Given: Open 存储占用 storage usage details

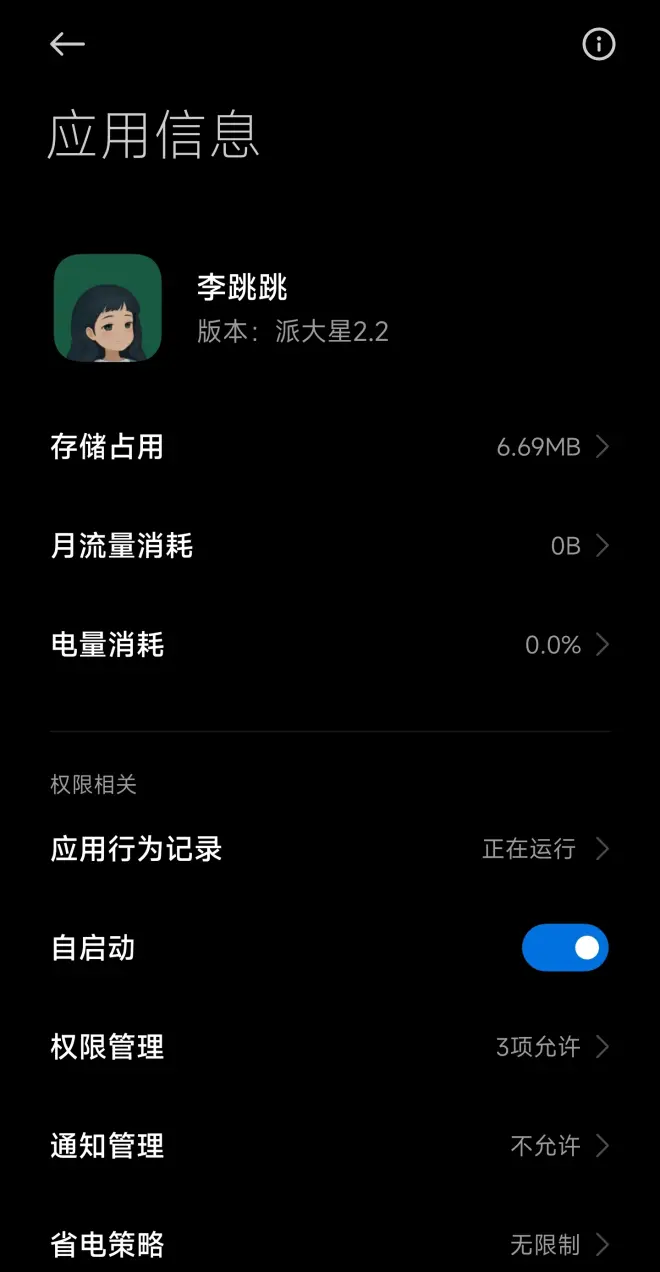Looking at the screenshot, I should click(x=330, y=447).
